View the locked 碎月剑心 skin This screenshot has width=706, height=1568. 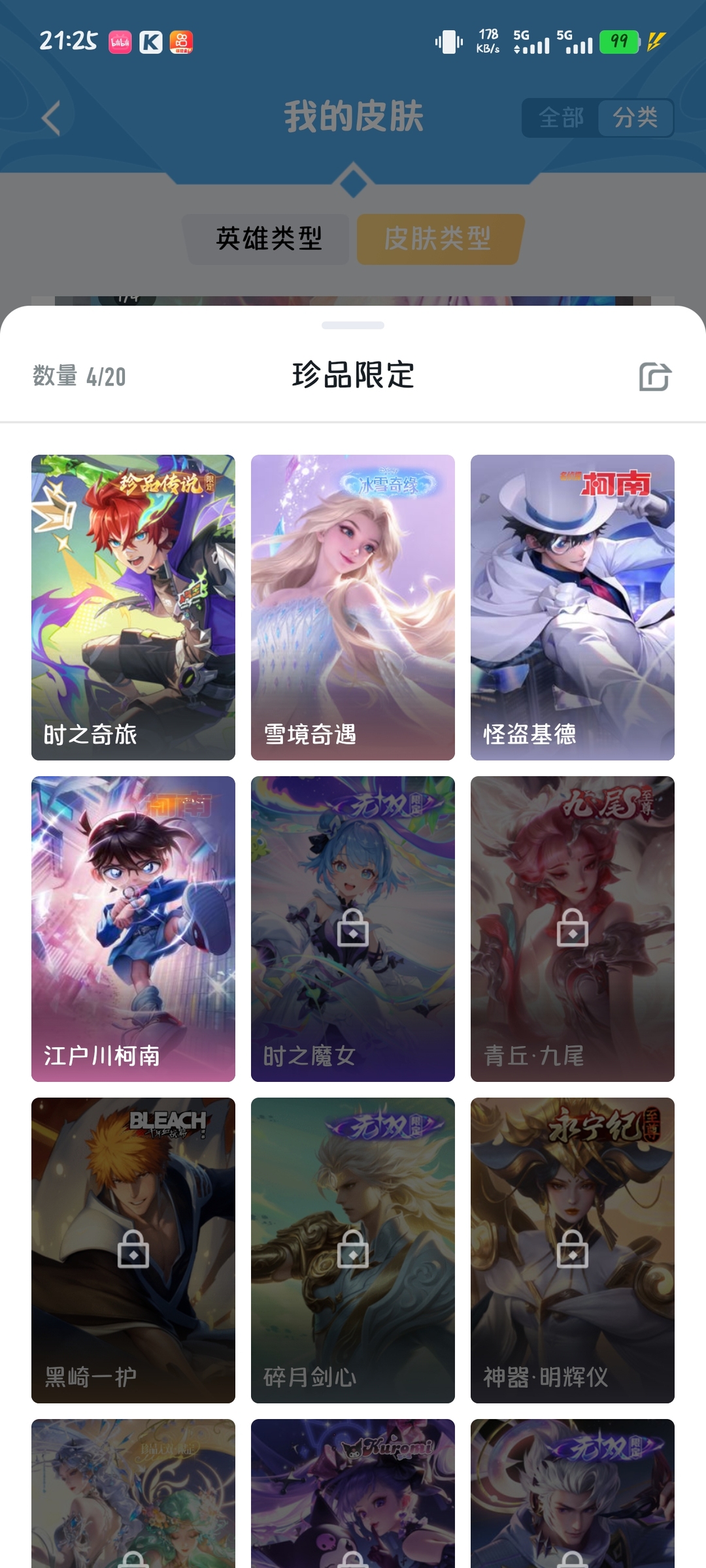pyautogui.click(x=353, y=1250)
